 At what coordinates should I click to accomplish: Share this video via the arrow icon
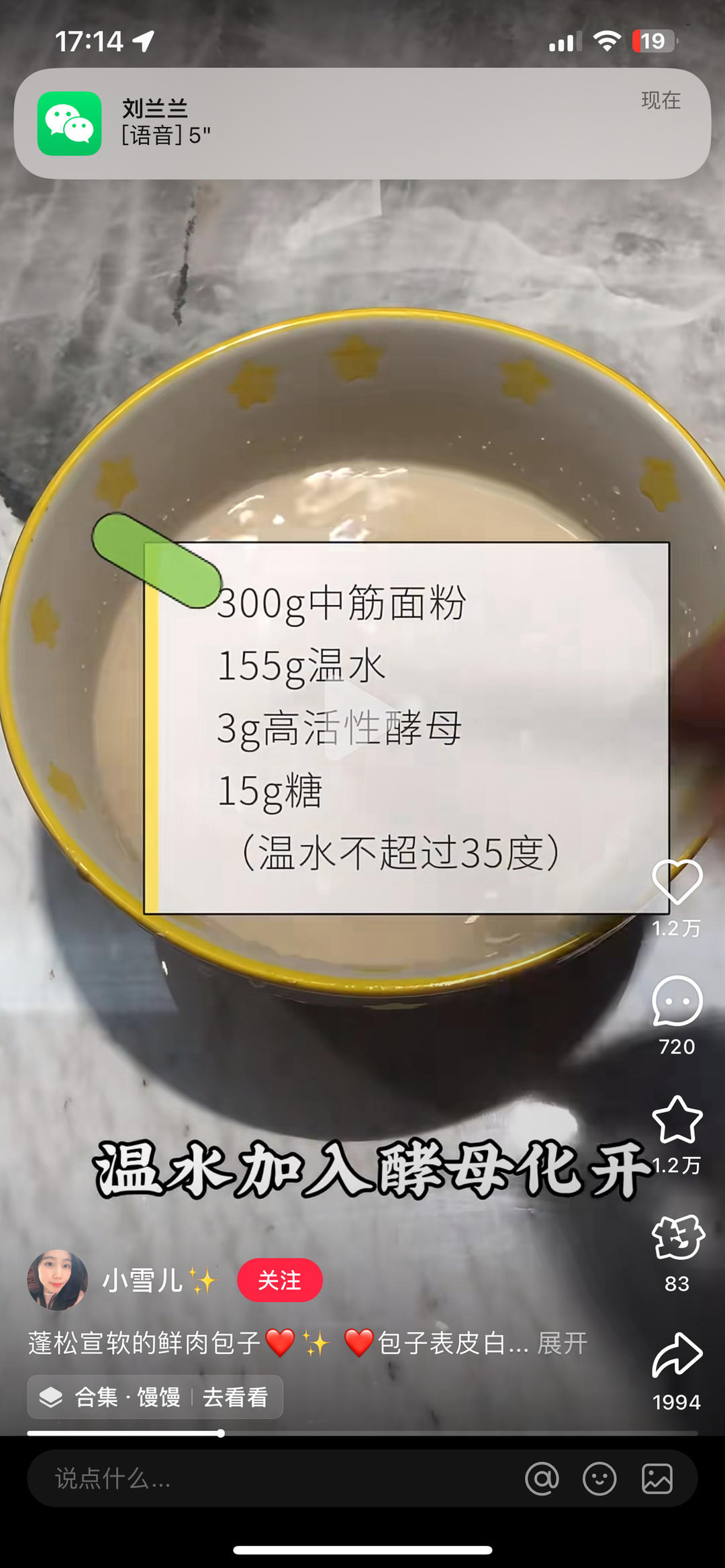[x=677, y=1354]
